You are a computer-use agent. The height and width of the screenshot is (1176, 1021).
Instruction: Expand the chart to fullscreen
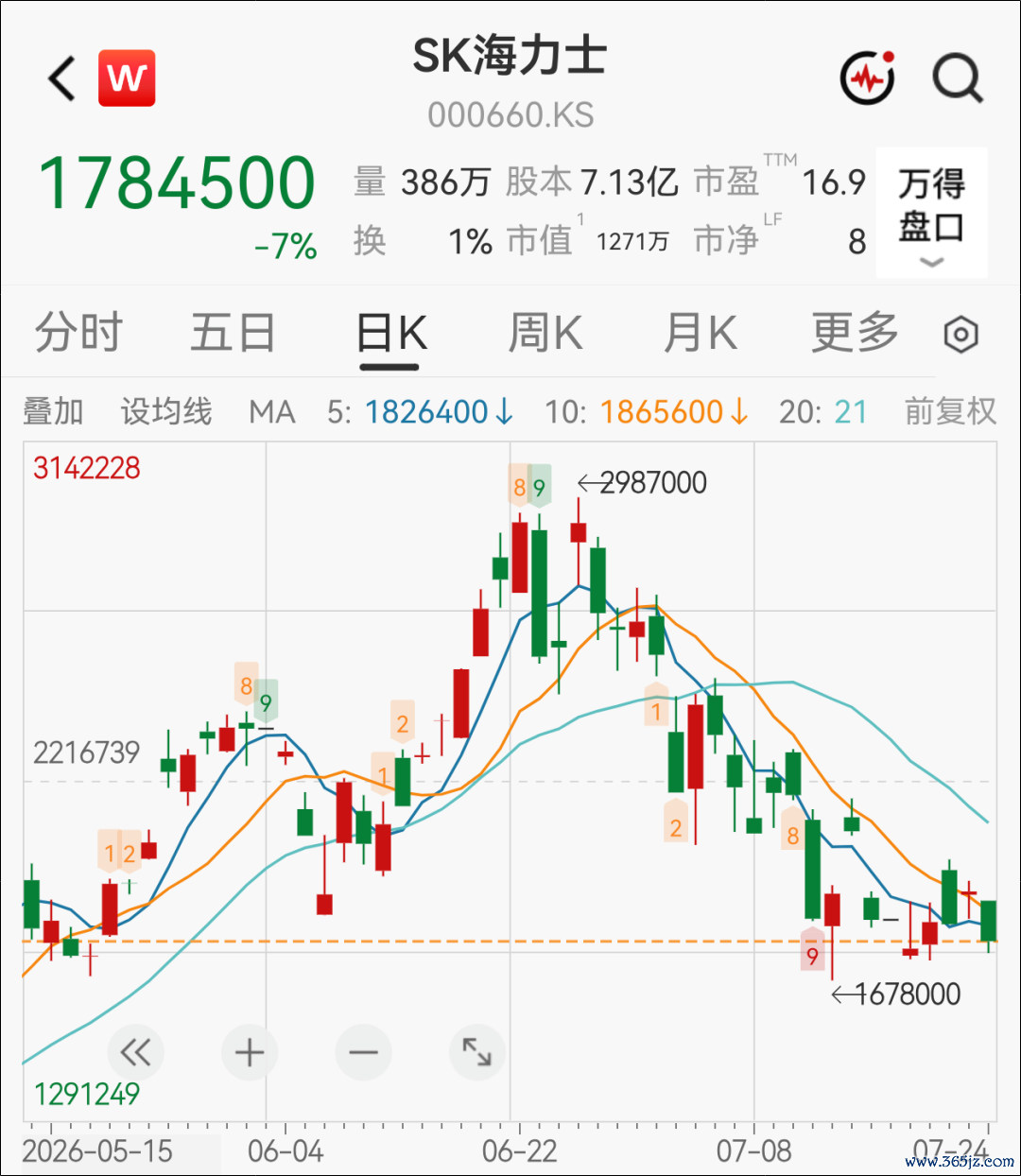coord(476,1052)
